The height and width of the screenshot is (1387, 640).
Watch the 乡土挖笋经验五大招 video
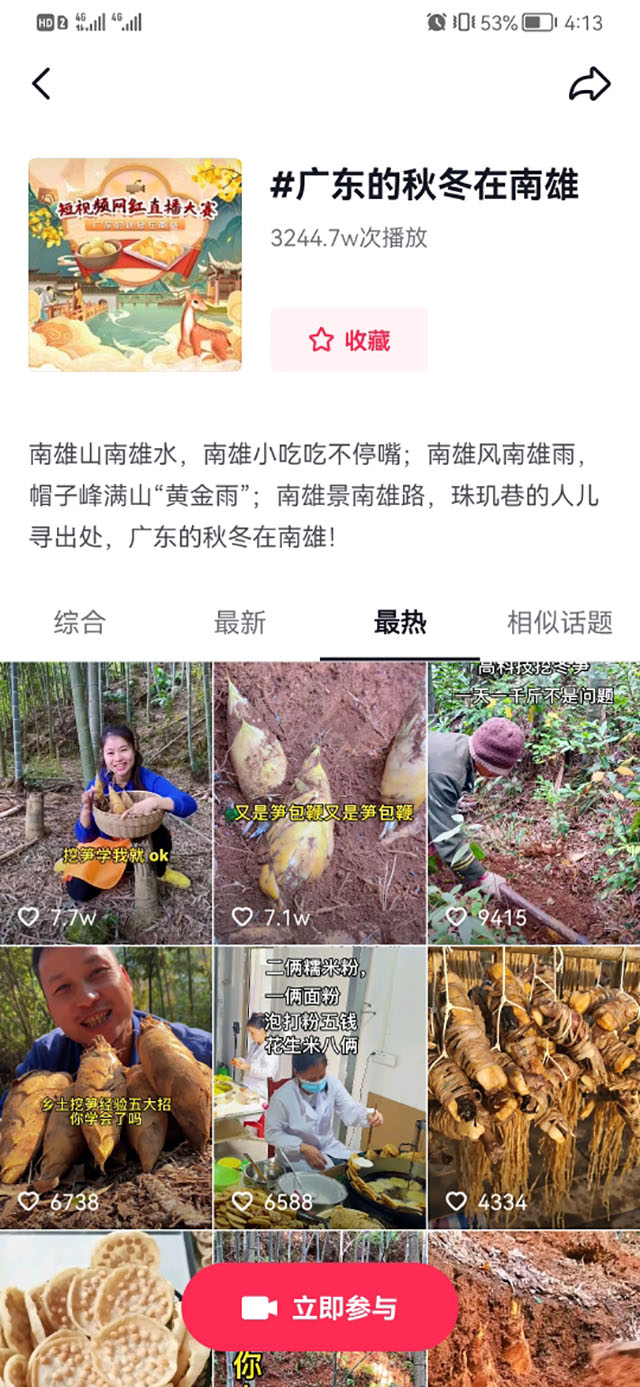[106, 1087]
